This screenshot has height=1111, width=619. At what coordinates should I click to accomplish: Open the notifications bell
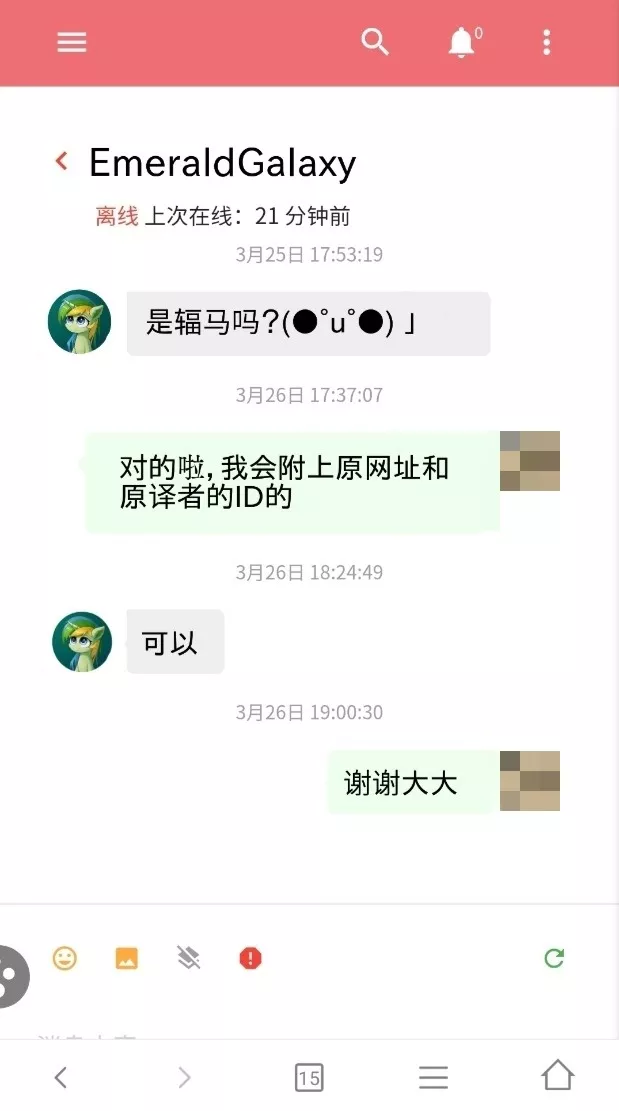tap(462, 42)
